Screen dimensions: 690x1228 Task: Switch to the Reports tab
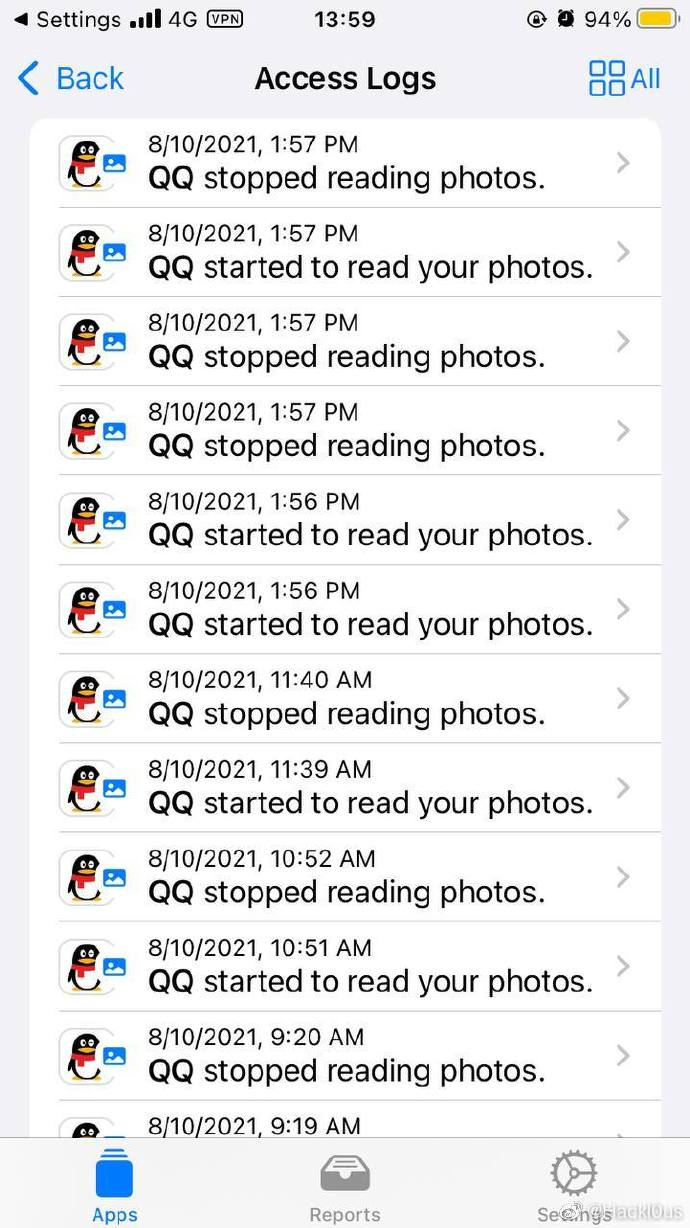tap(344, 1186)
